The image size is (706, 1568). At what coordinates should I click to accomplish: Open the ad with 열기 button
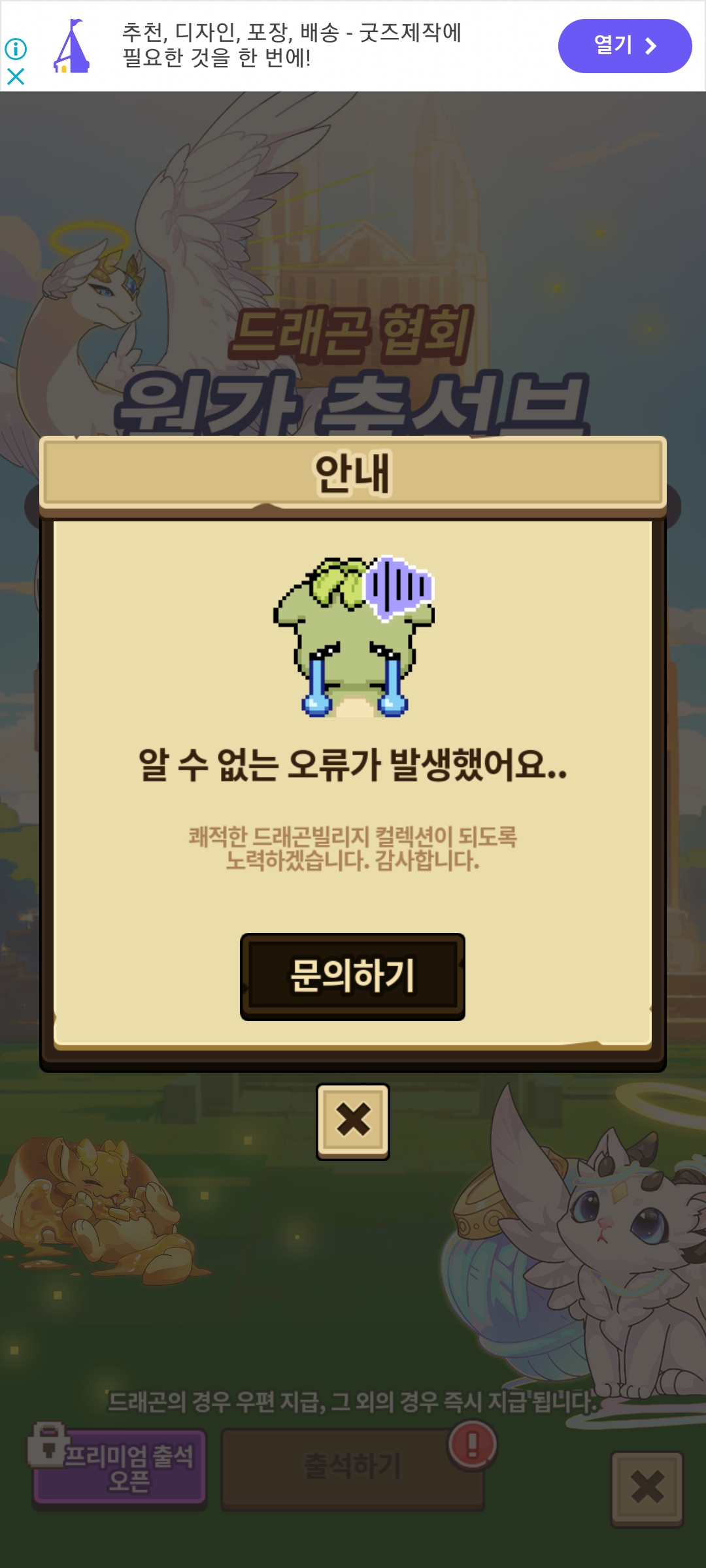click(624, 46)
